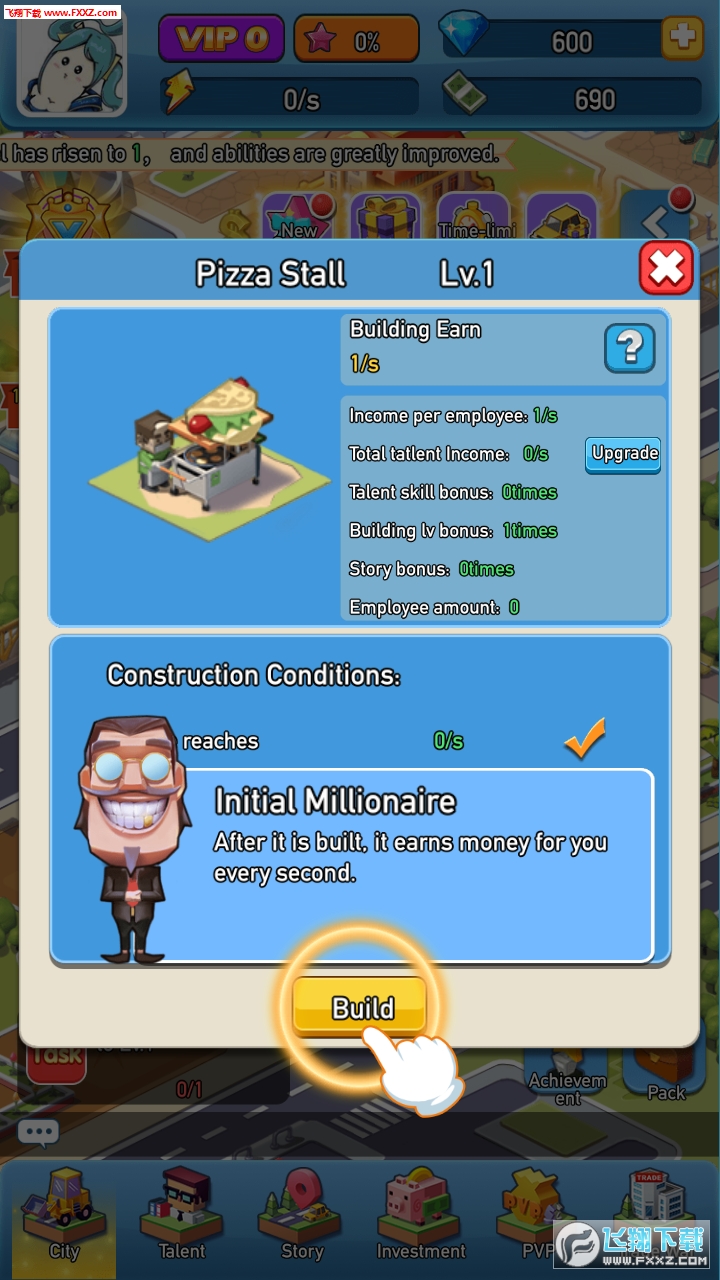Open the chat bubble icon
This screenshot has width=720, height=1280.
(x=38, y=1133)
